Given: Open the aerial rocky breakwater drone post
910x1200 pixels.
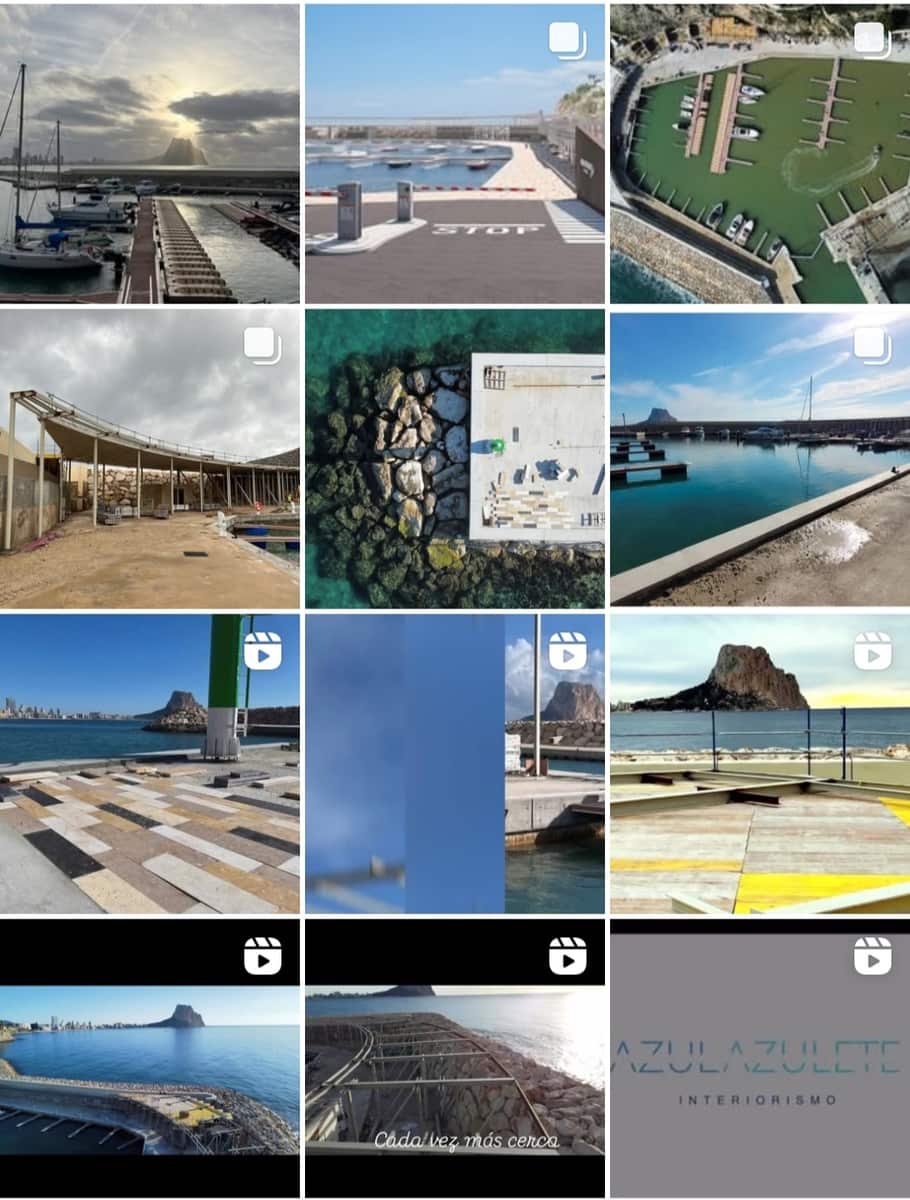Looking at the screenshot, I should coord(455,458).
